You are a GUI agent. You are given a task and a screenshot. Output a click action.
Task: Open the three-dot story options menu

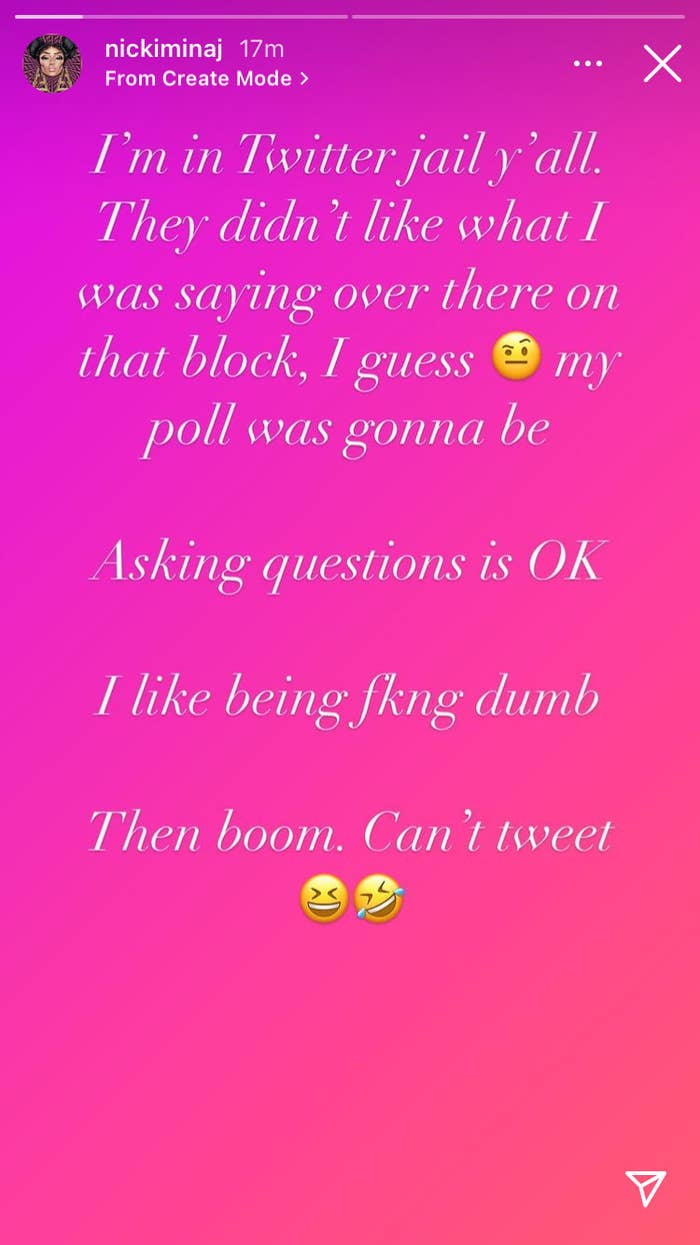point(588,64)
